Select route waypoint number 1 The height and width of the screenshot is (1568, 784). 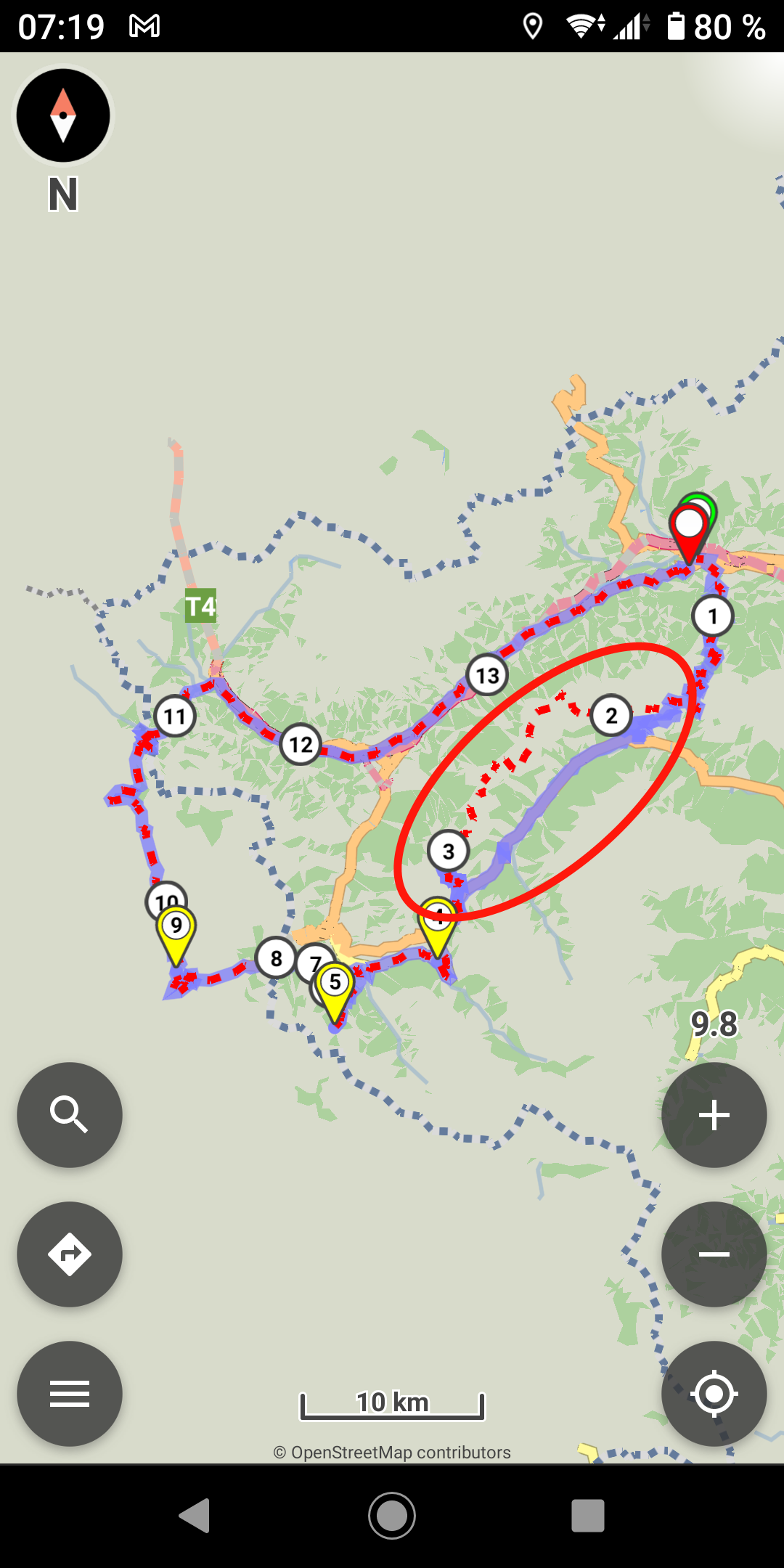713,616
